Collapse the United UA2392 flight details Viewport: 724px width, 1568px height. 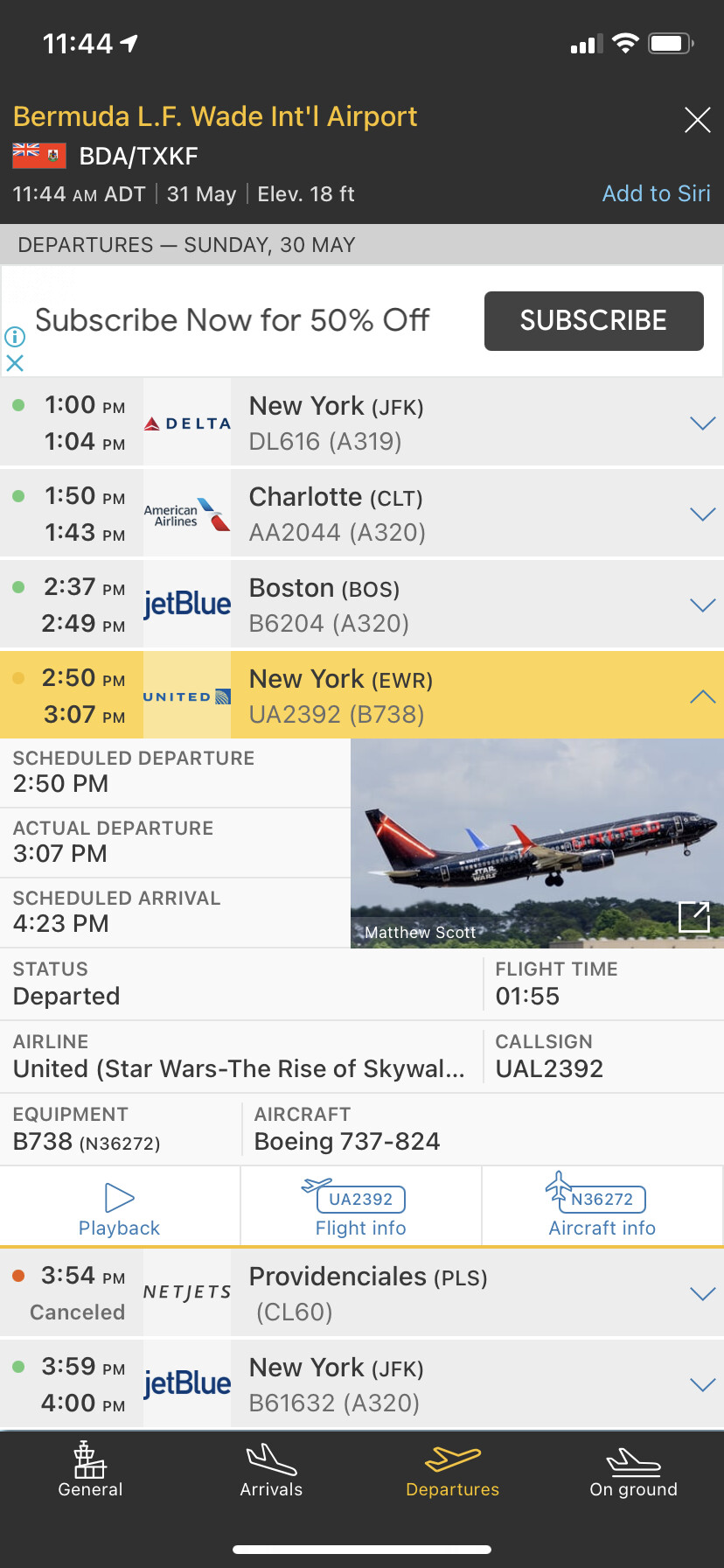pyautogui.click(x=702, y=696)
